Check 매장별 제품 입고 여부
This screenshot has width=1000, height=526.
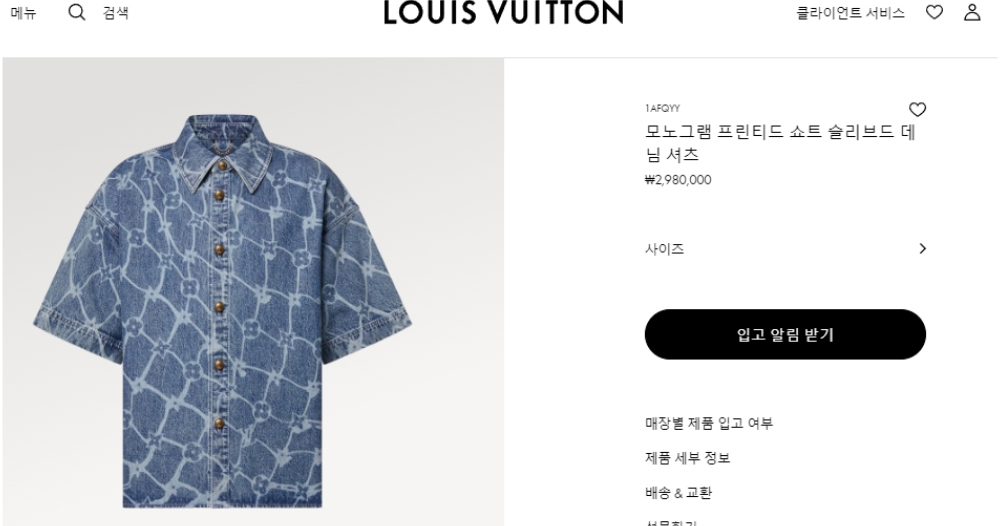pyautogui.click(x=708, y=423)
